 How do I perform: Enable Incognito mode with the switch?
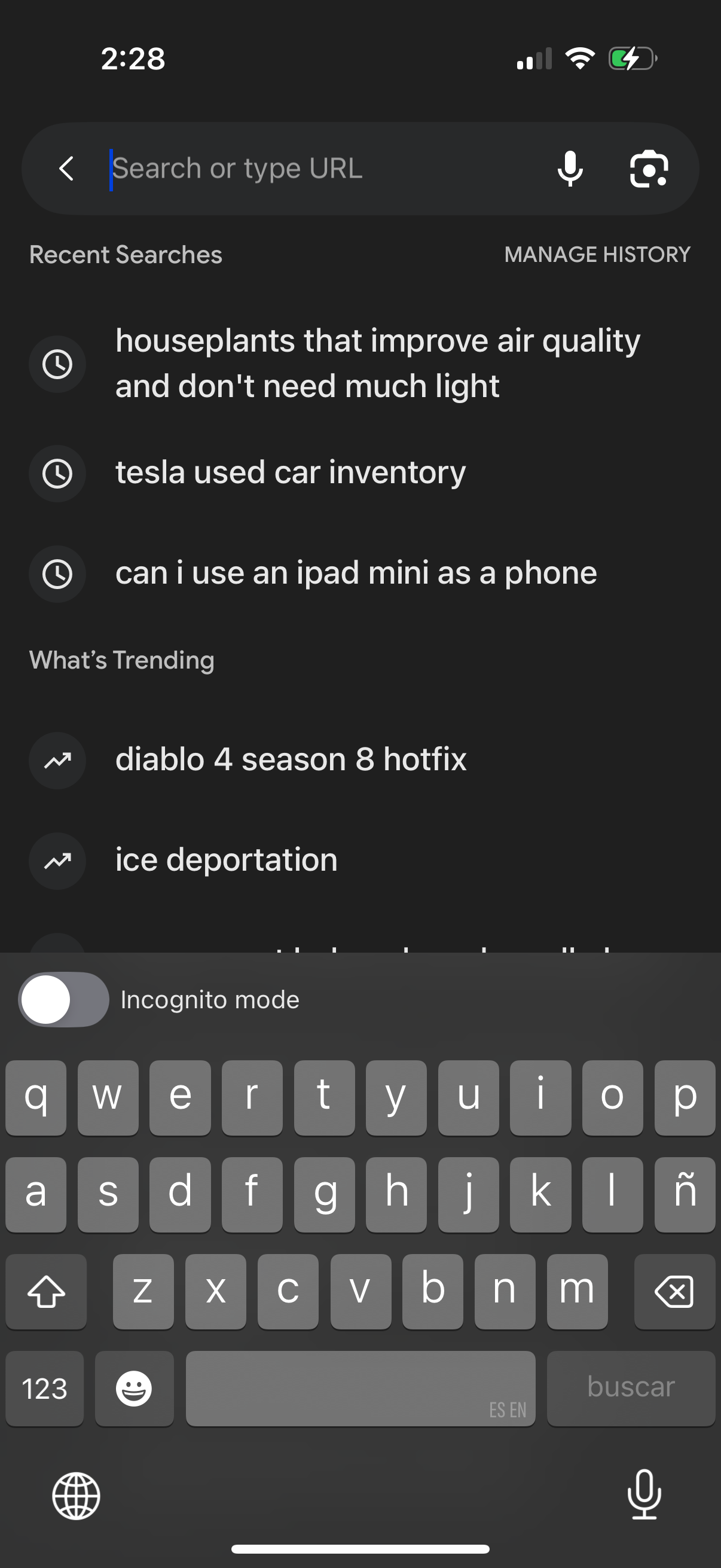pyautogui.click(x=63, y=999)
